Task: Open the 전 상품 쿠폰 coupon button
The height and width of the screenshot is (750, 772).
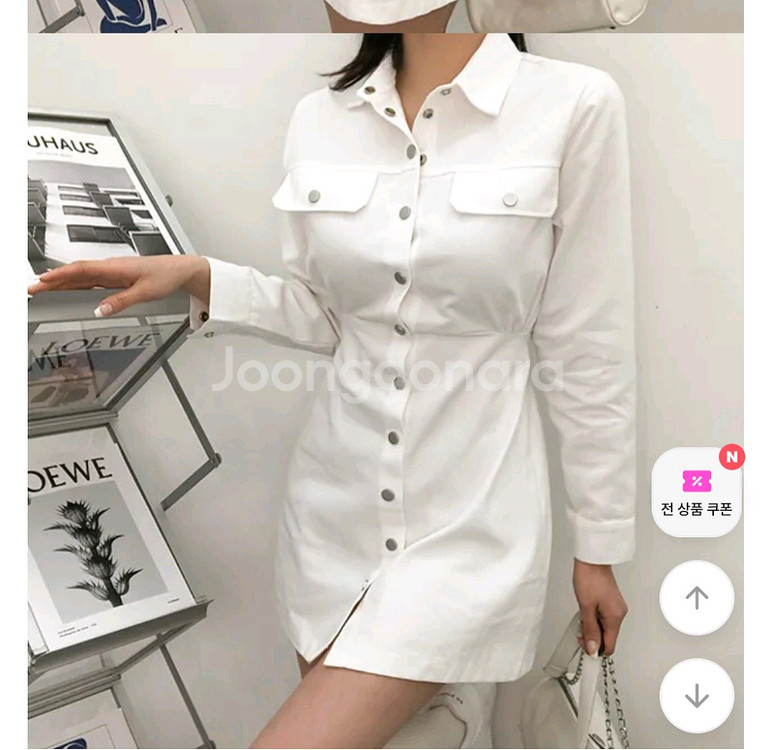Action: tap(697, 493)
